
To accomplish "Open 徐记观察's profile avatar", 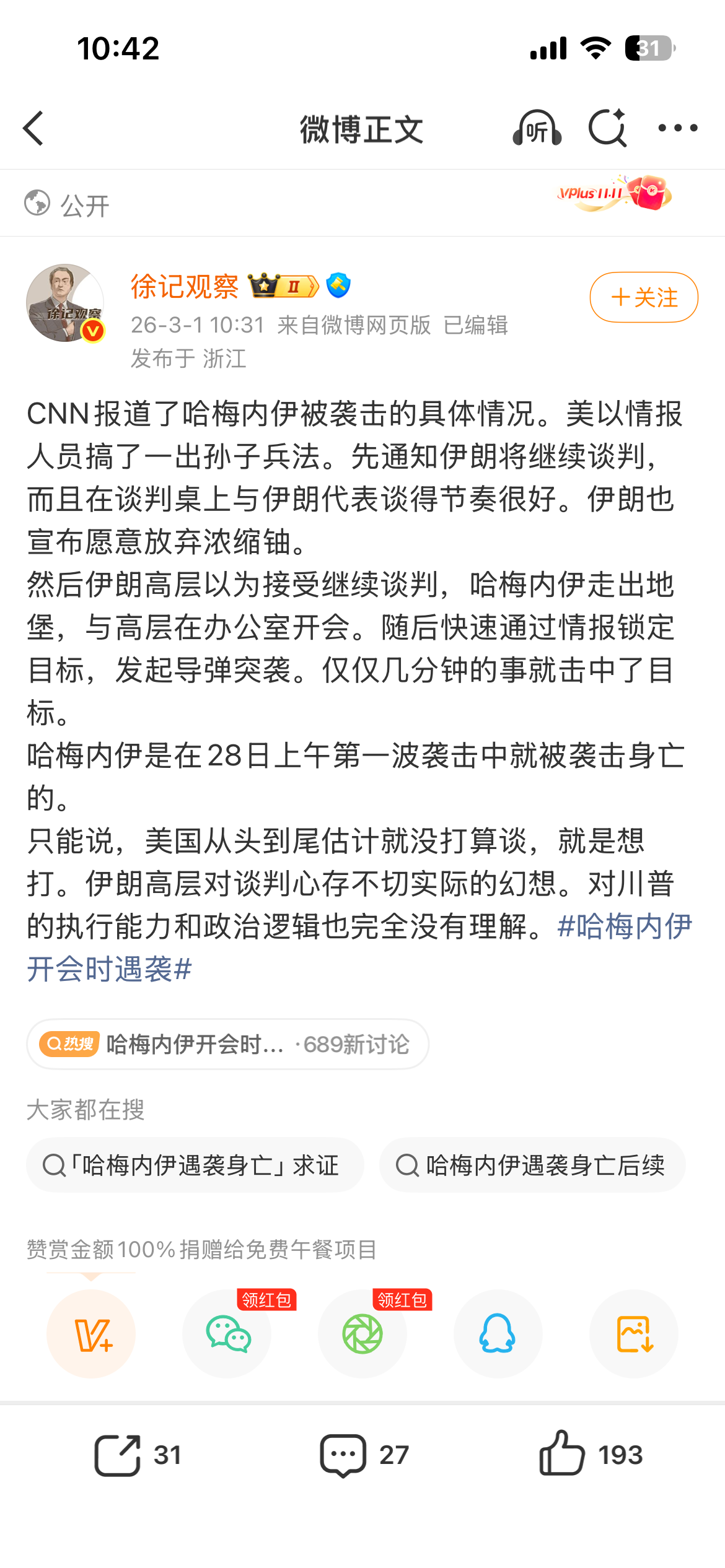I will click(64, 303).
